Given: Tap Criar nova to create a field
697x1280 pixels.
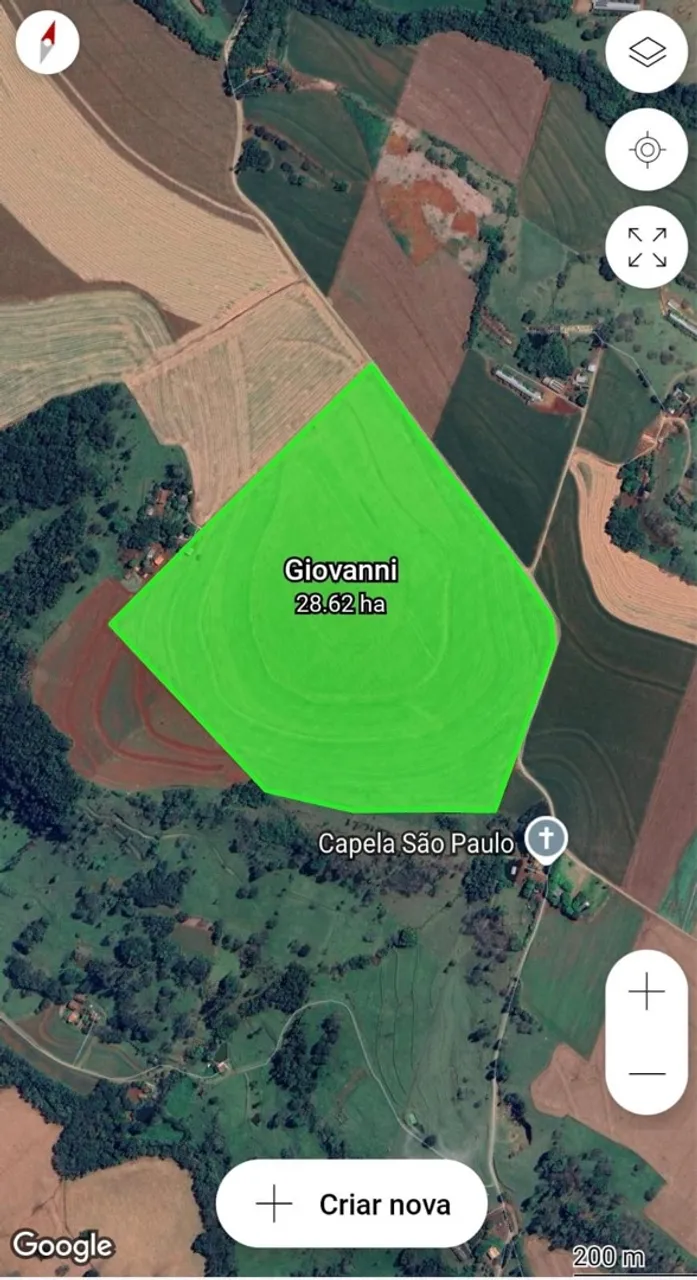Looking at the screenshot, I should [x=352, y=1204].
